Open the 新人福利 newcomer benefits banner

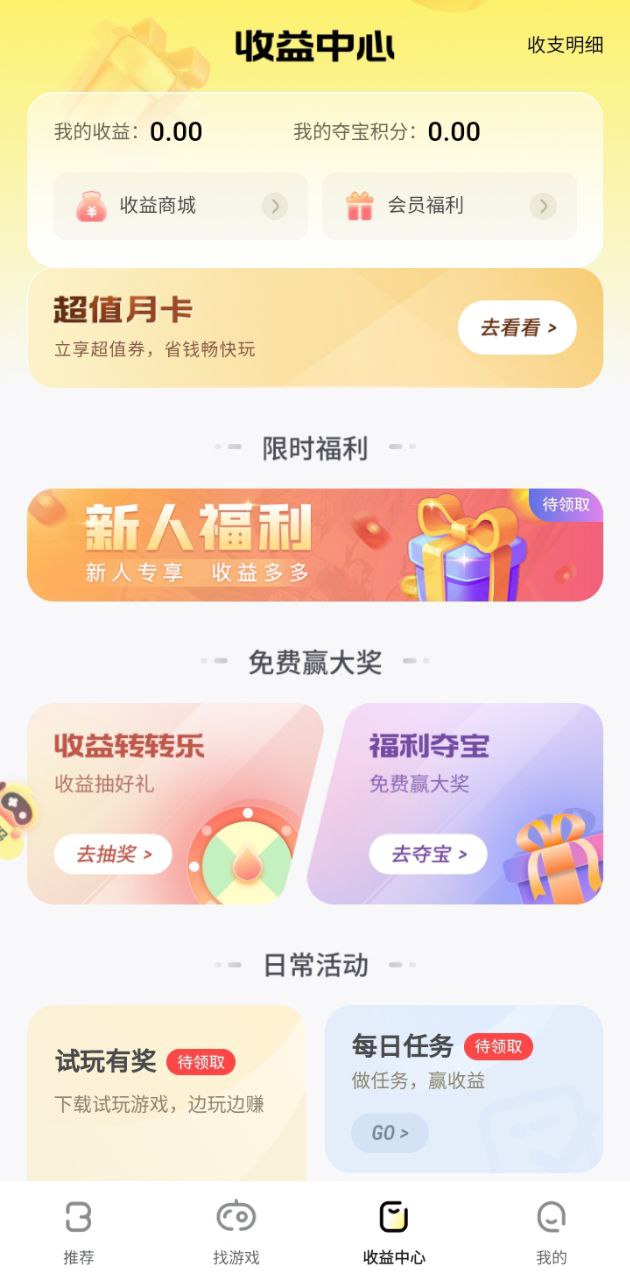click(x=315, y=545)
